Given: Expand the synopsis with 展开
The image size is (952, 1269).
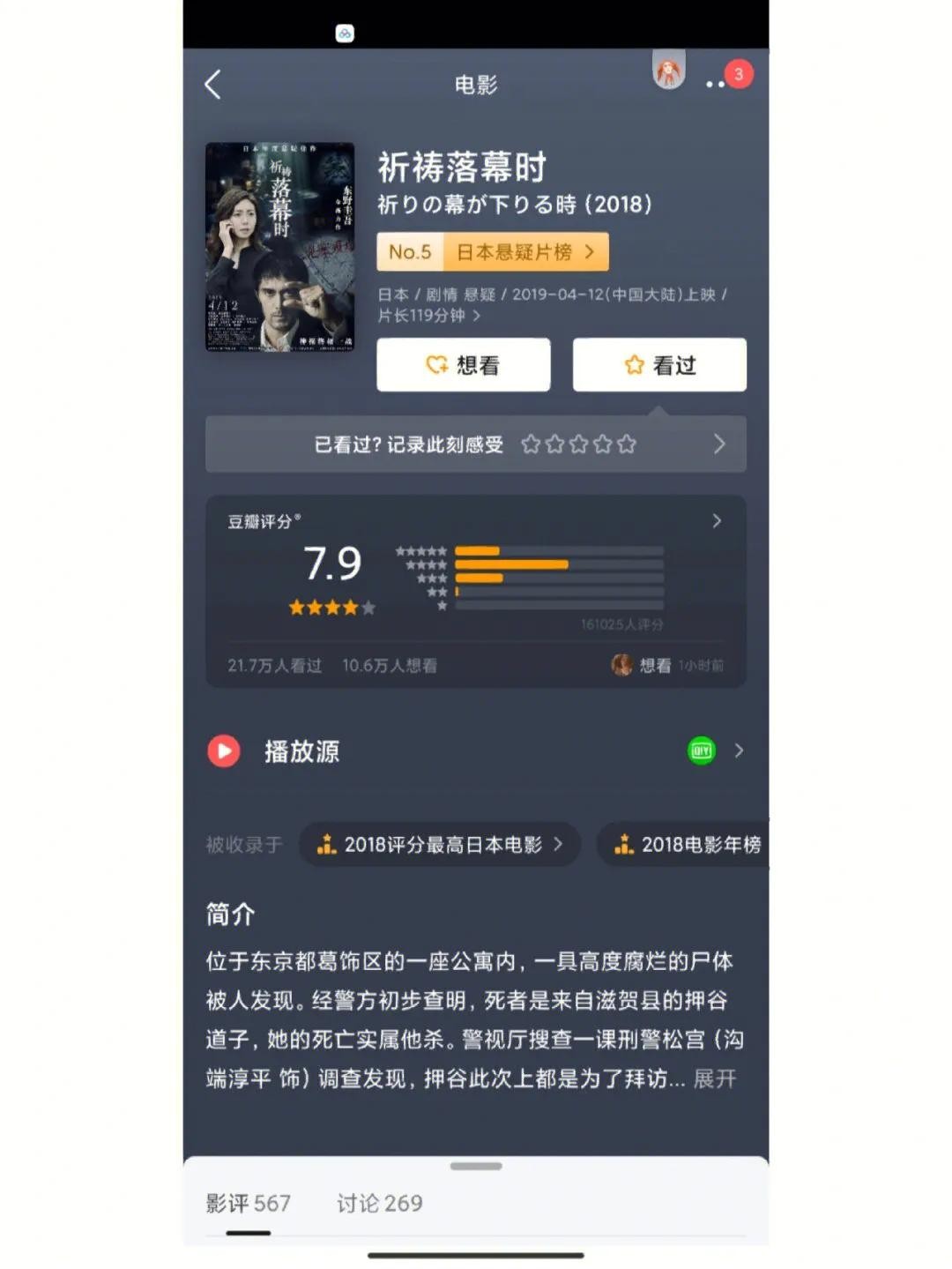Looking at the screenshot, I should tap(715, 1079).
